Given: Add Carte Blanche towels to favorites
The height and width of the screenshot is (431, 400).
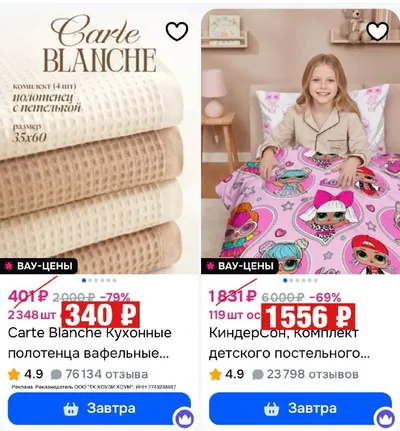Looking at the screenshot, I should coord(177,31).
